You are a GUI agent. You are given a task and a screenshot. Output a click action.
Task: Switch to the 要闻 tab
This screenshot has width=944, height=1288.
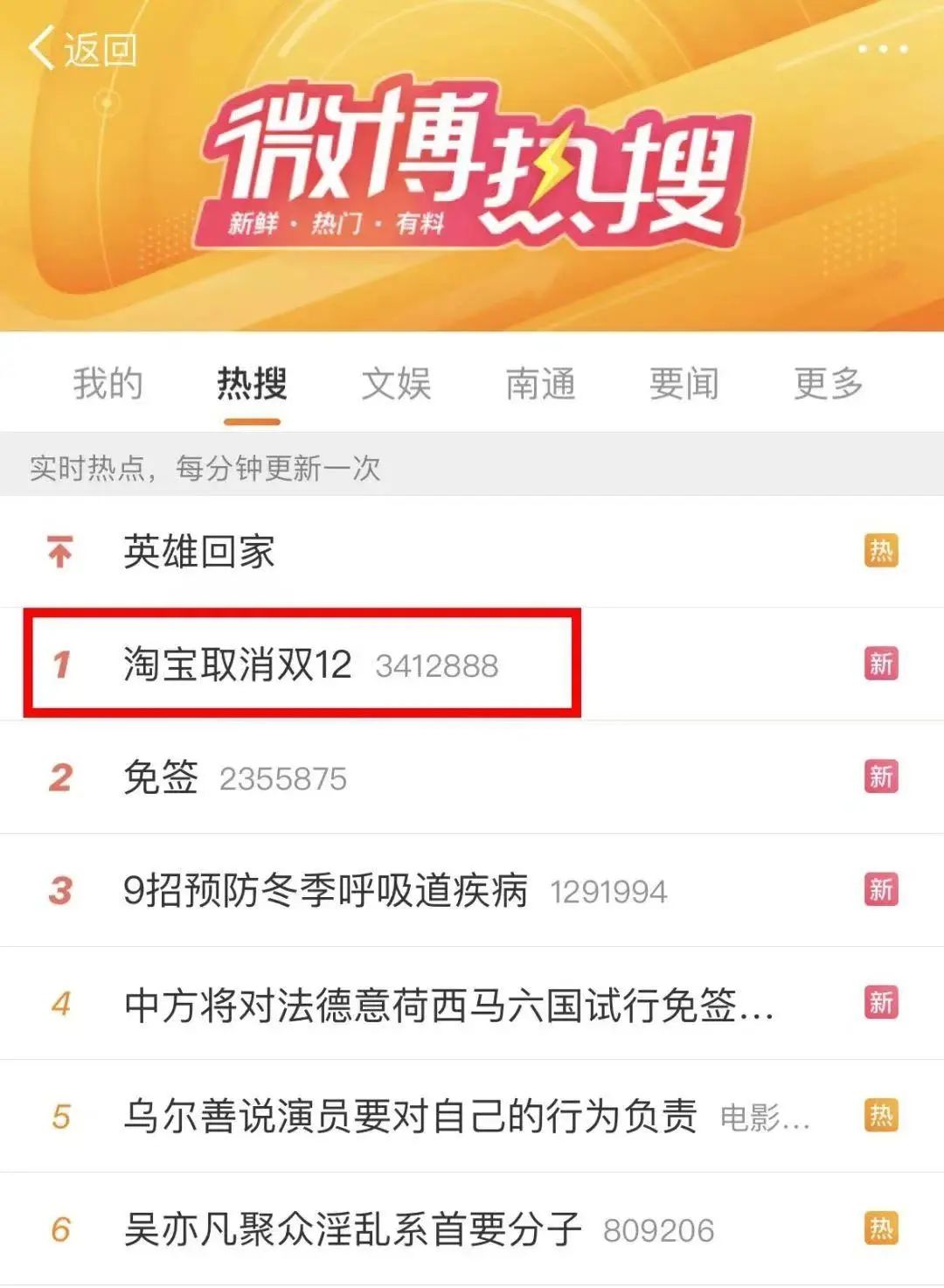pos(684,384)
